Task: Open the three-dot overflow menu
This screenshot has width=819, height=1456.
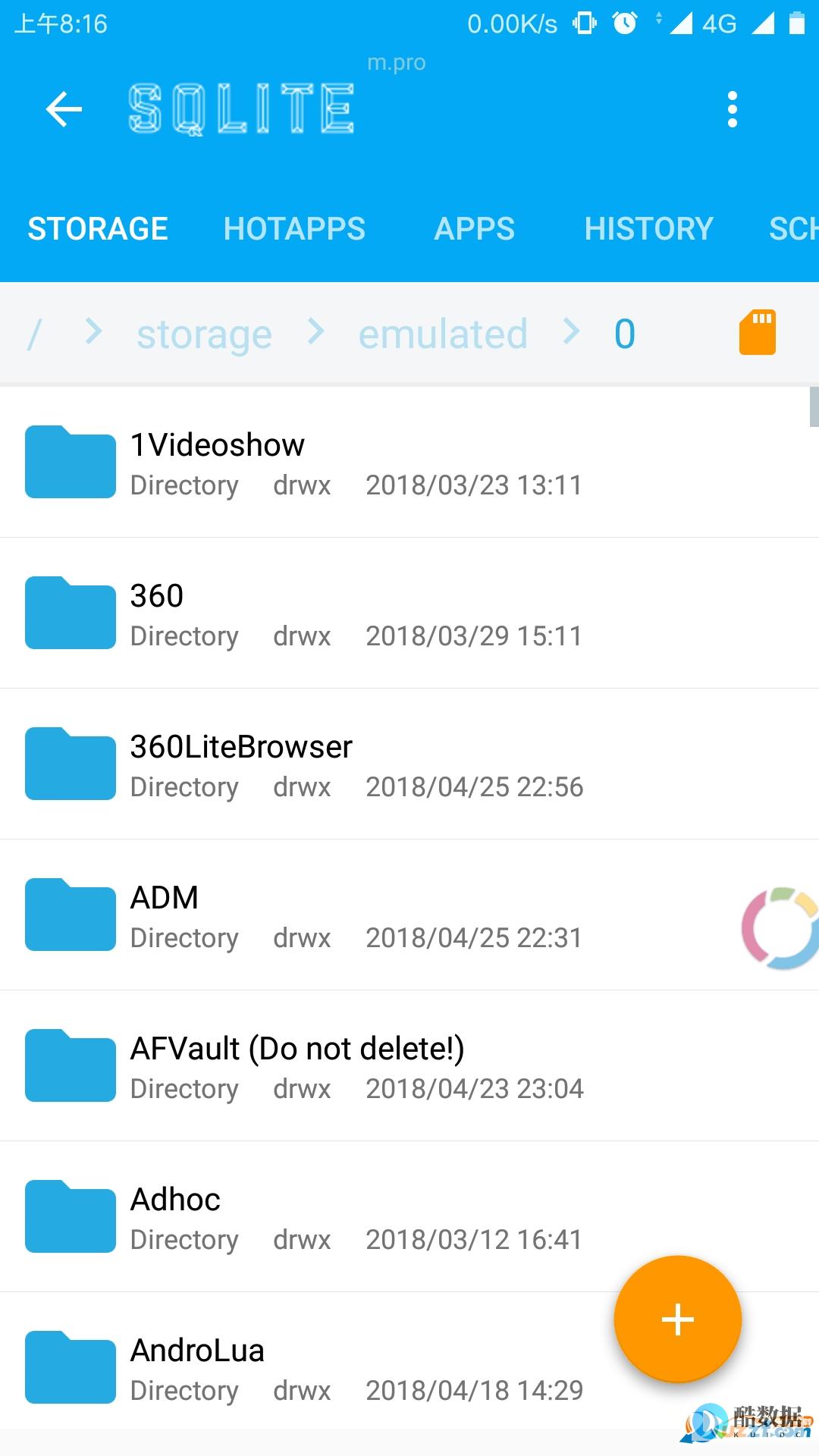Action: pos(732,109)
